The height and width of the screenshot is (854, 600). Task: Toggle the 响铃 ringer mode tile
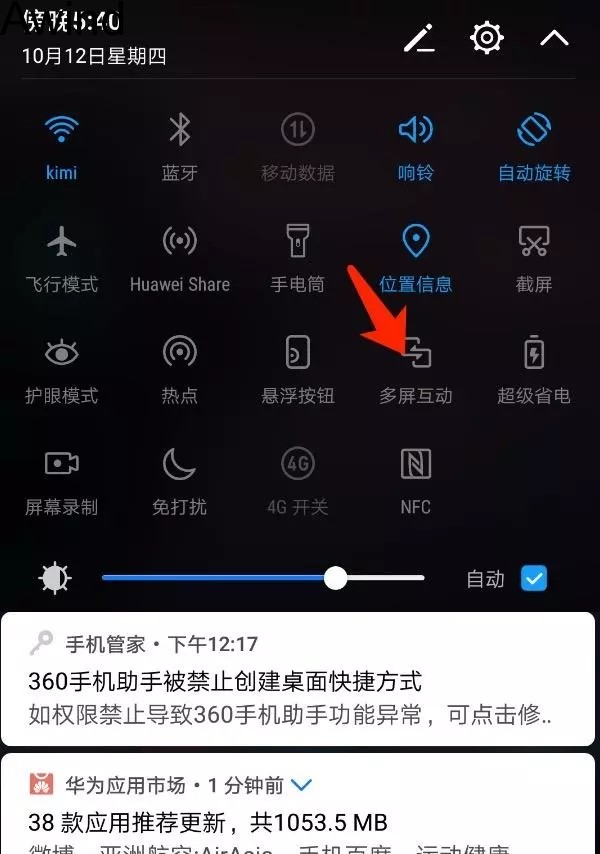(x=416, y=130)
